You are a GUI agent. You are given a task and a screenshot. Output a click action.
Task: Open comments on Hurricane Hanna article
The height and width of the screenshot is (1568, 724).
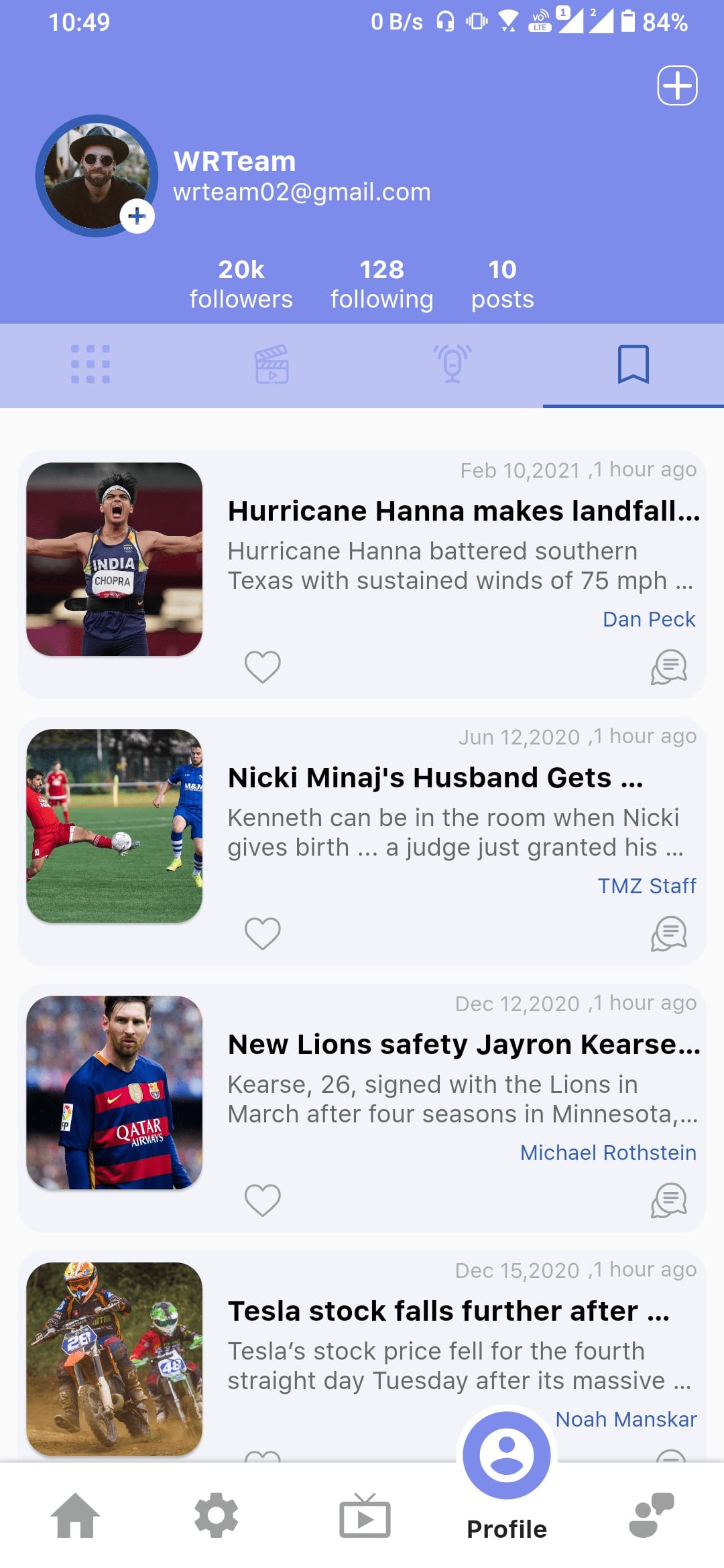point(668,667)
